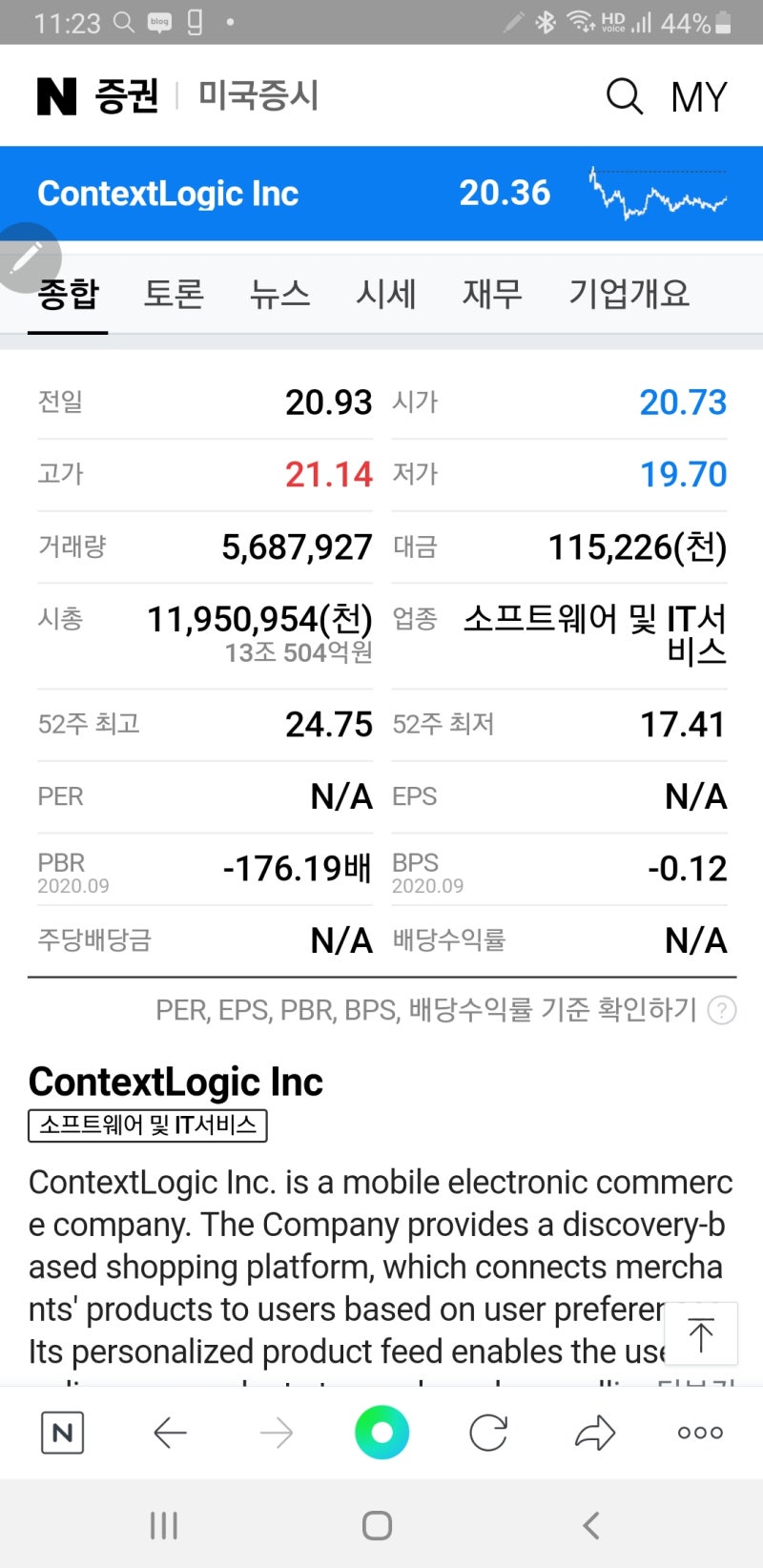Tap the pencil edit floating button
Viewport: 763px width, 1568px height.
tap(27, 258)
